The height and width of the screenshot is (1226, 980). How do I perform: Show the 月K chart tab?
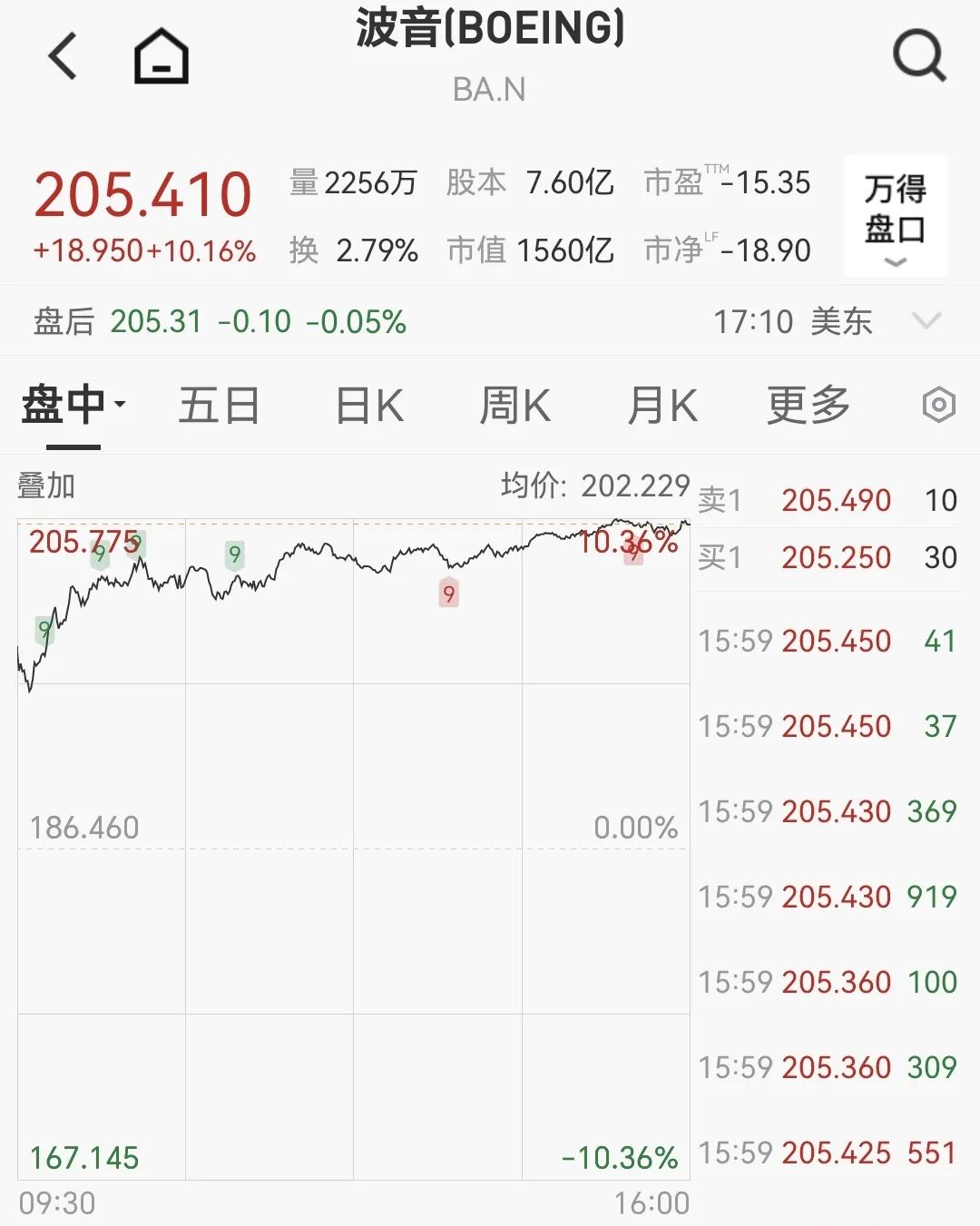pos(662,405)
